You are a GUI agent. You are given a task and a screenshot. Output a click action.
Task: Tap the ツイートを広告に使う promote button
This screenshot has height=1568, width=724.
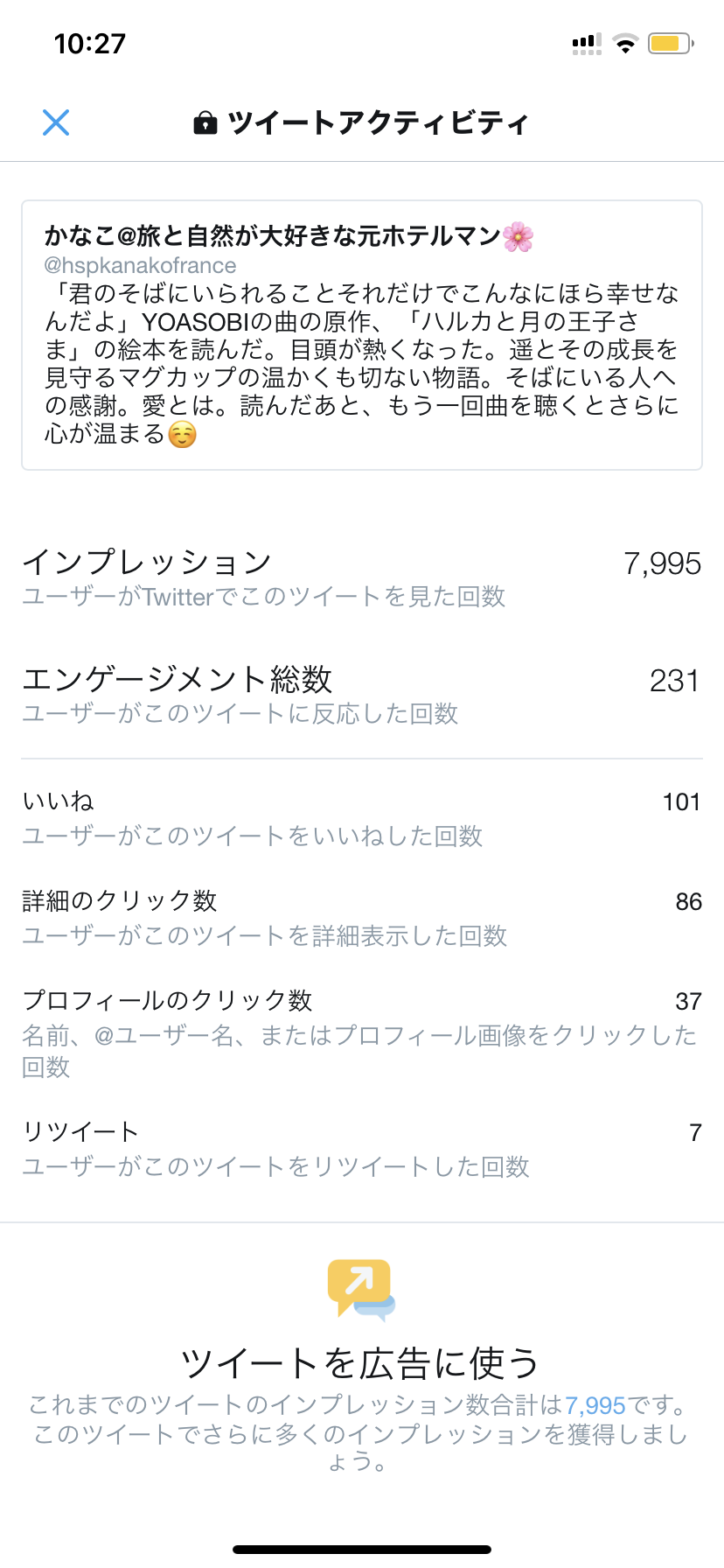tap(361, 1362)
